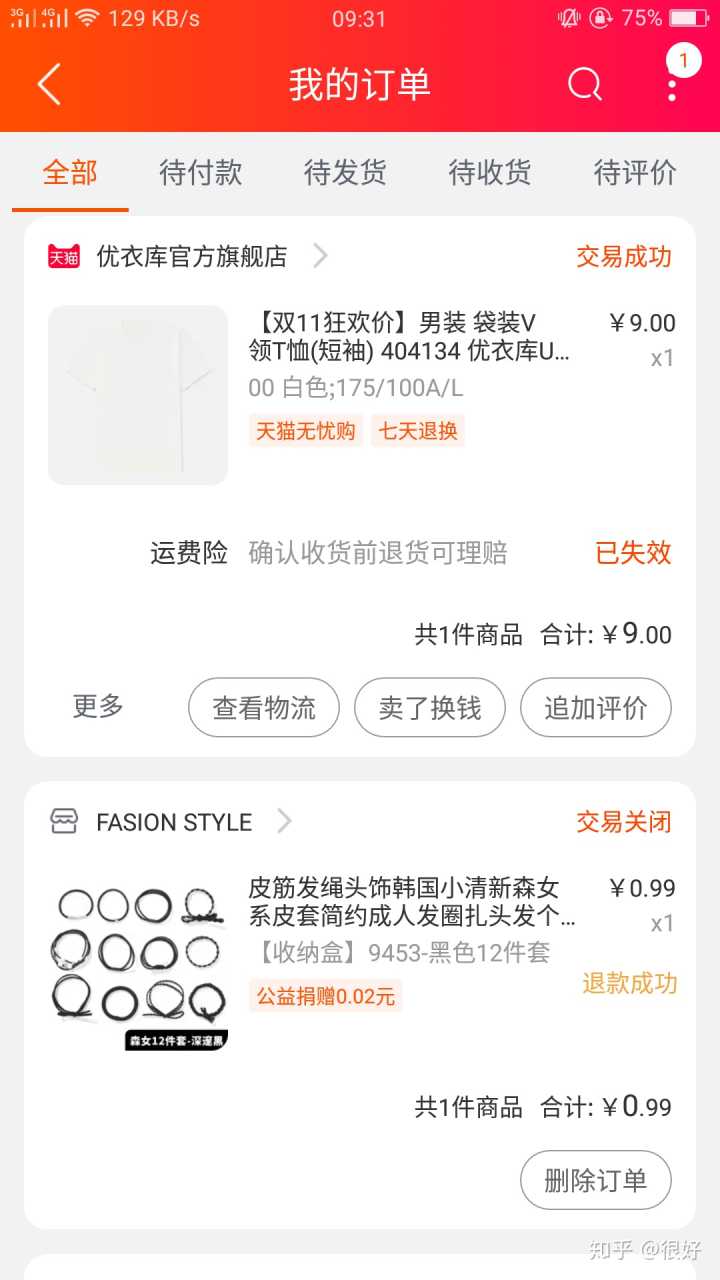Switch to the 待付款 tab
This screenshot has height=1280, width=720.
point(200,172)
